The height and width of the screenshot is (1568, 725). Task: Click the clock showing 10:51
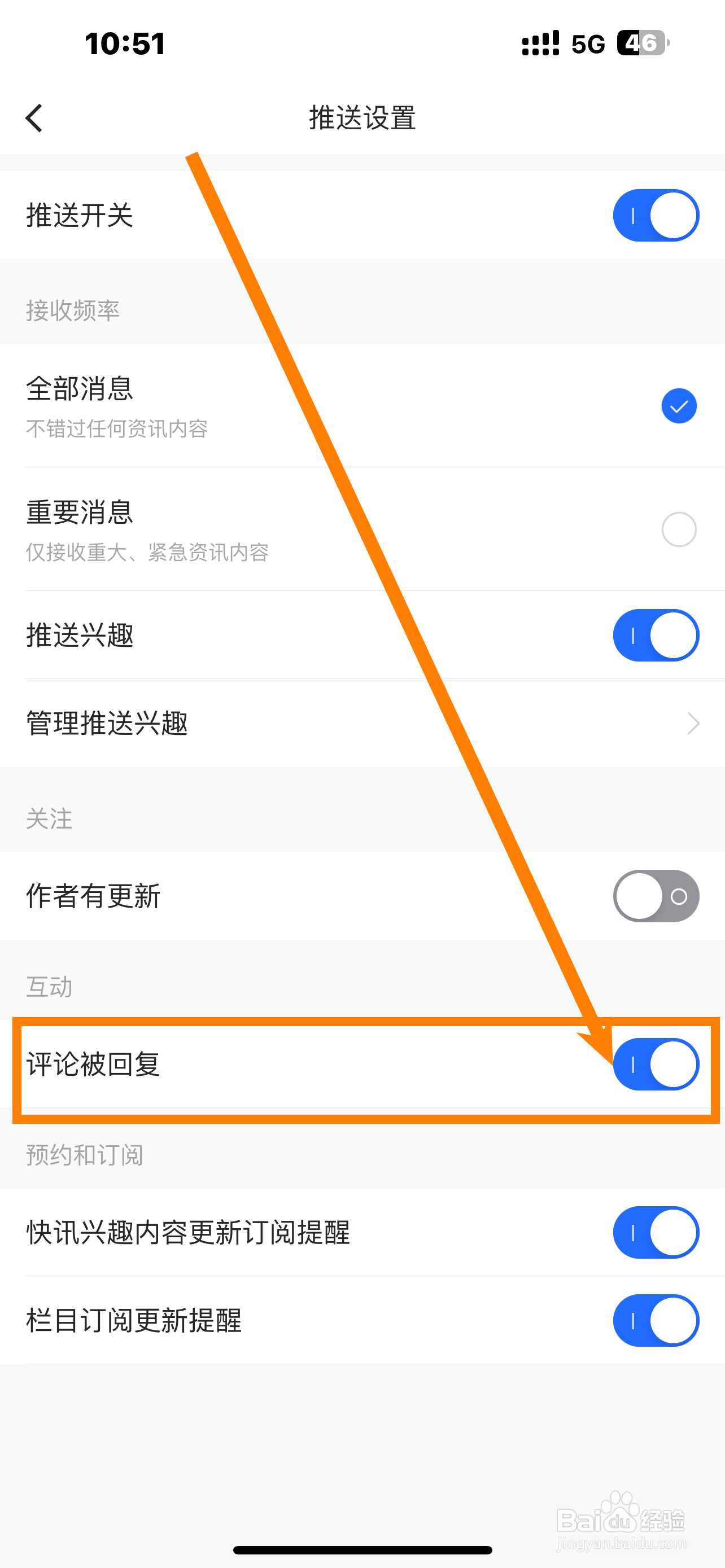coord(124,42)
